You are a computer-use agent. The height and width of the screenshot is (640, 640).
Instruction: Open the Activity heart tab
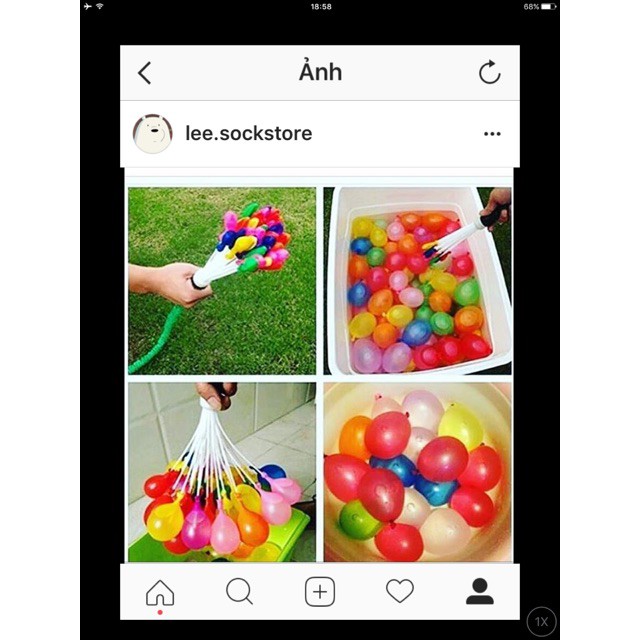400,592
